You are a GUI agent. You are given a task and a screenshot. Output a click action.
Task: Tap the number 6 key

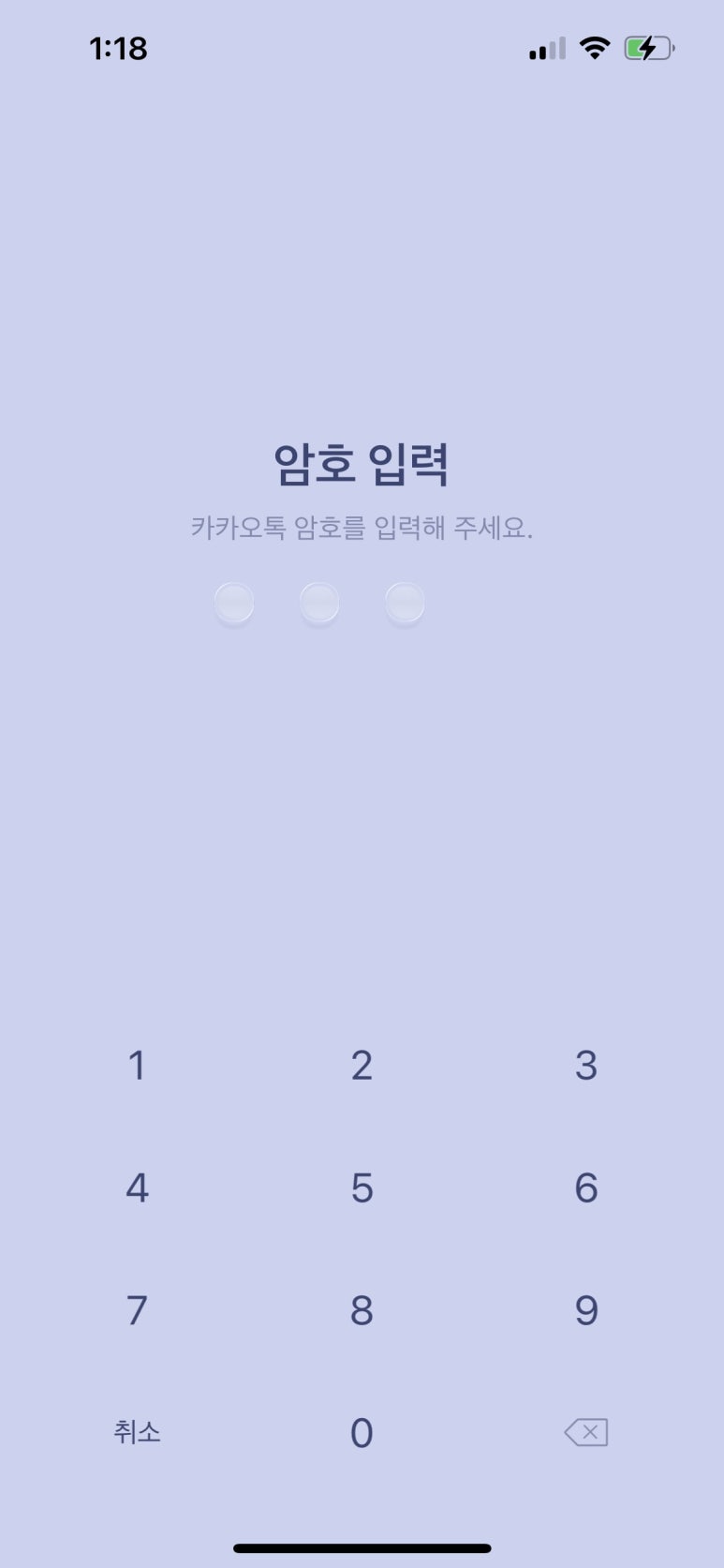(x=586, y=1188)
